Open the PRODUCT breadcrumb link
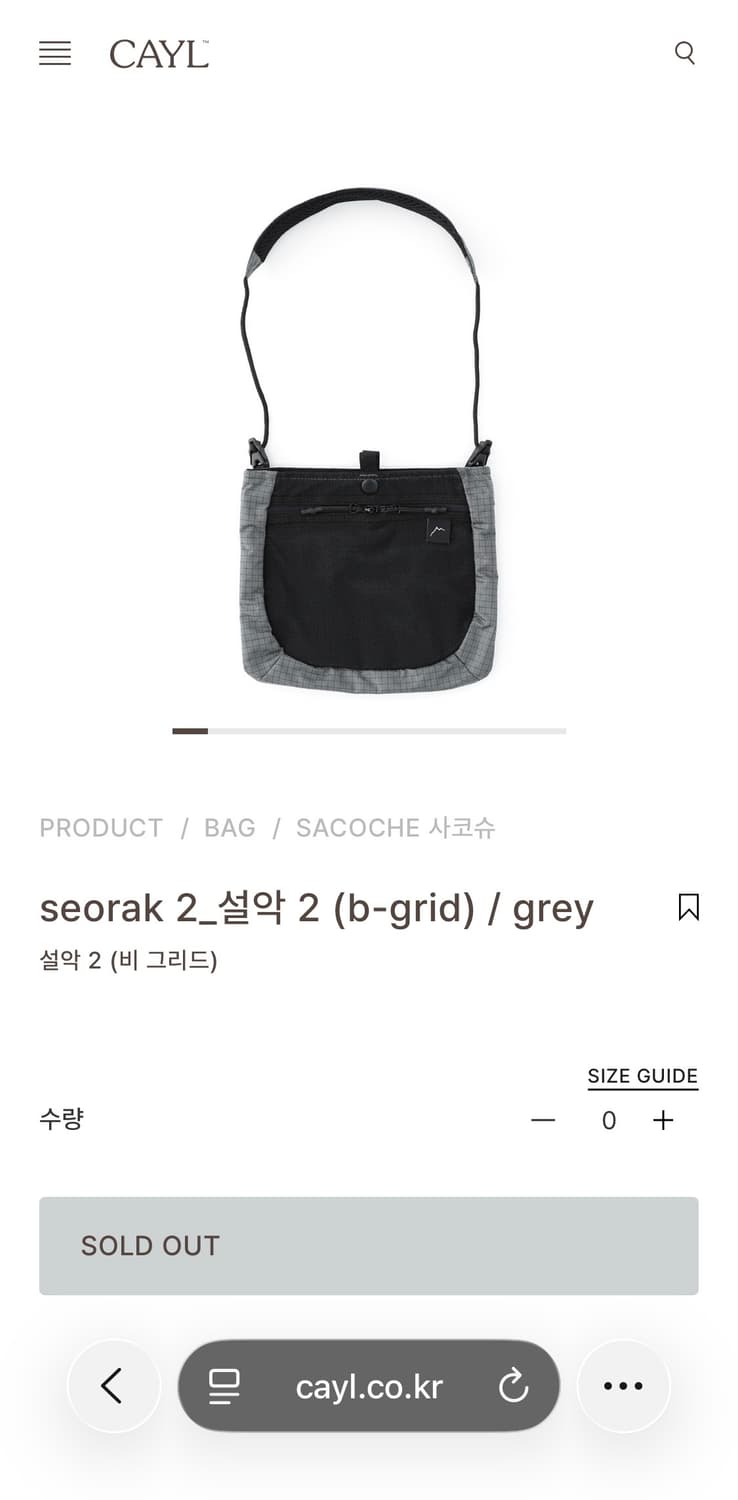 point(101,828)
